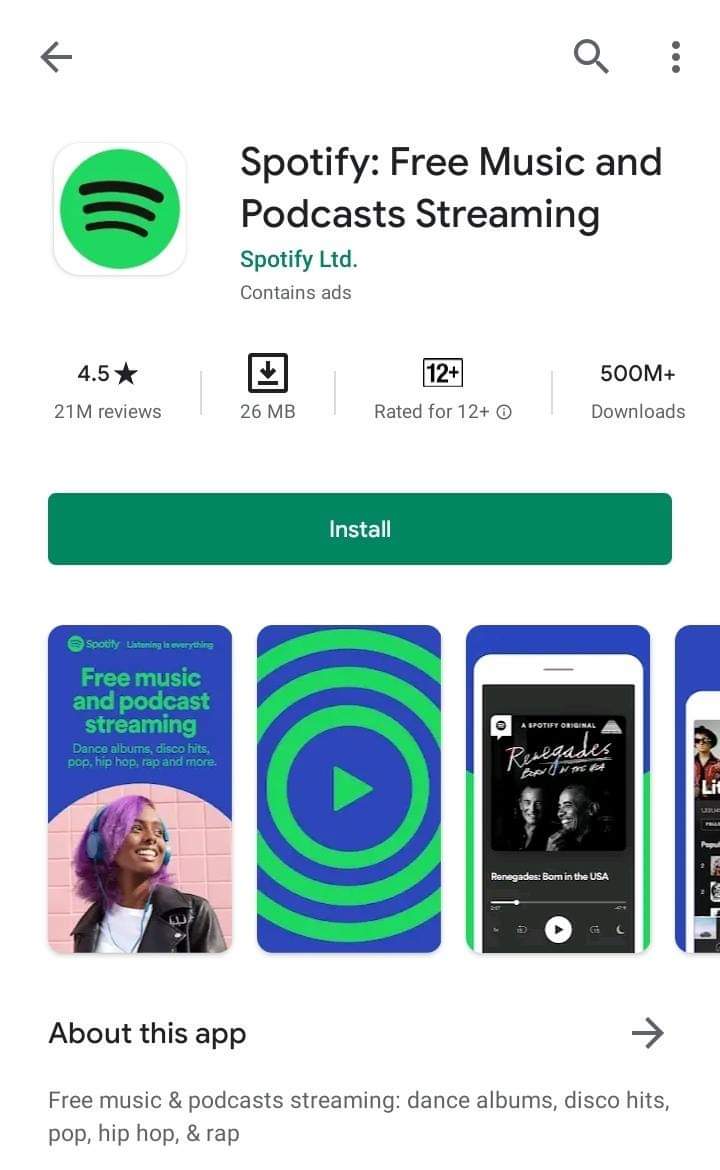
Task: Open the Free music and podcast streaming screenshot
Action: [x=140, y=789]
